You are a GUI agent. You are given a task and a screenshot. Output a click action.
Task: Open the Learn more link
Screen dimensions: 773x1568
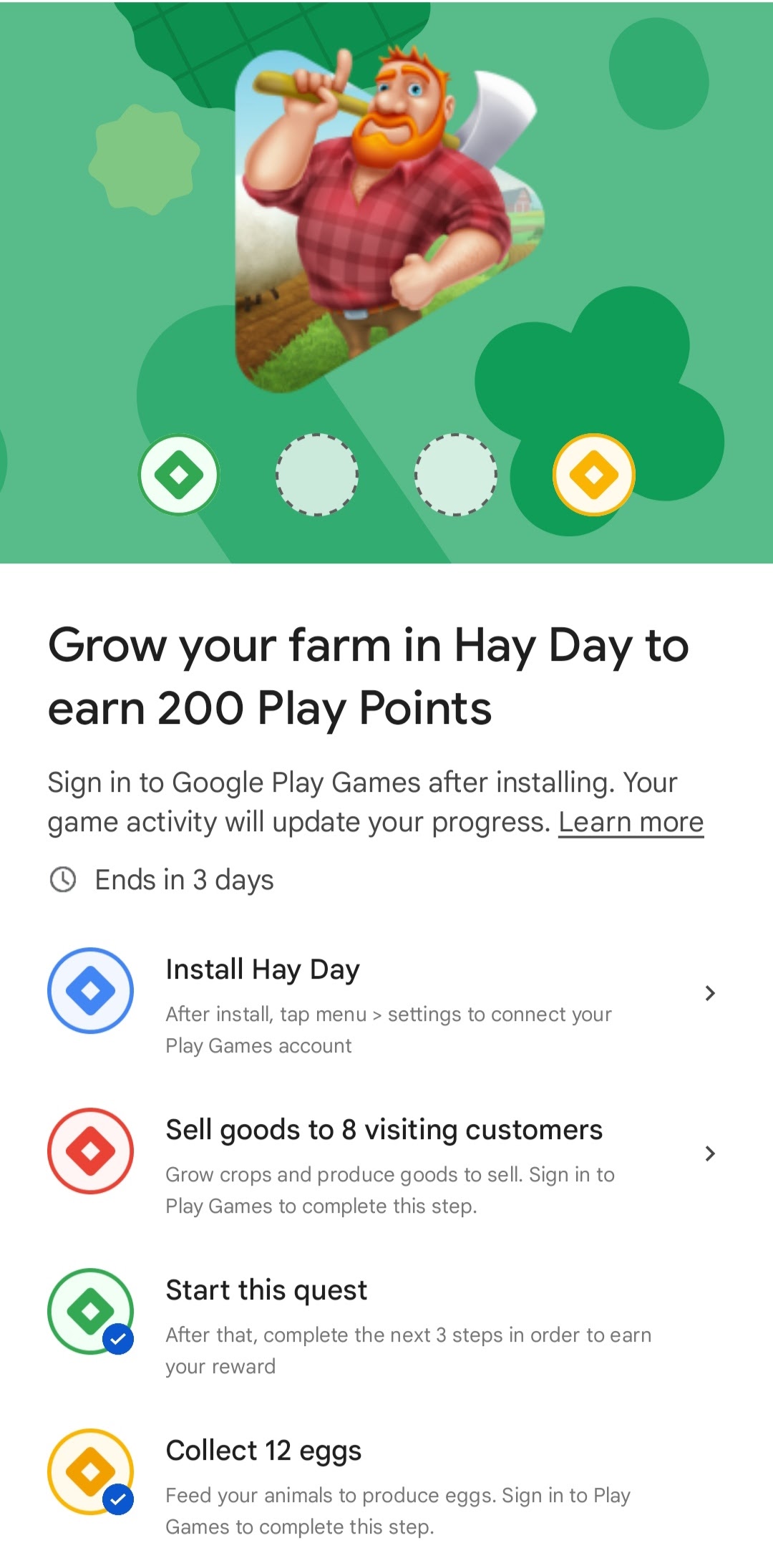click(631, 822)
